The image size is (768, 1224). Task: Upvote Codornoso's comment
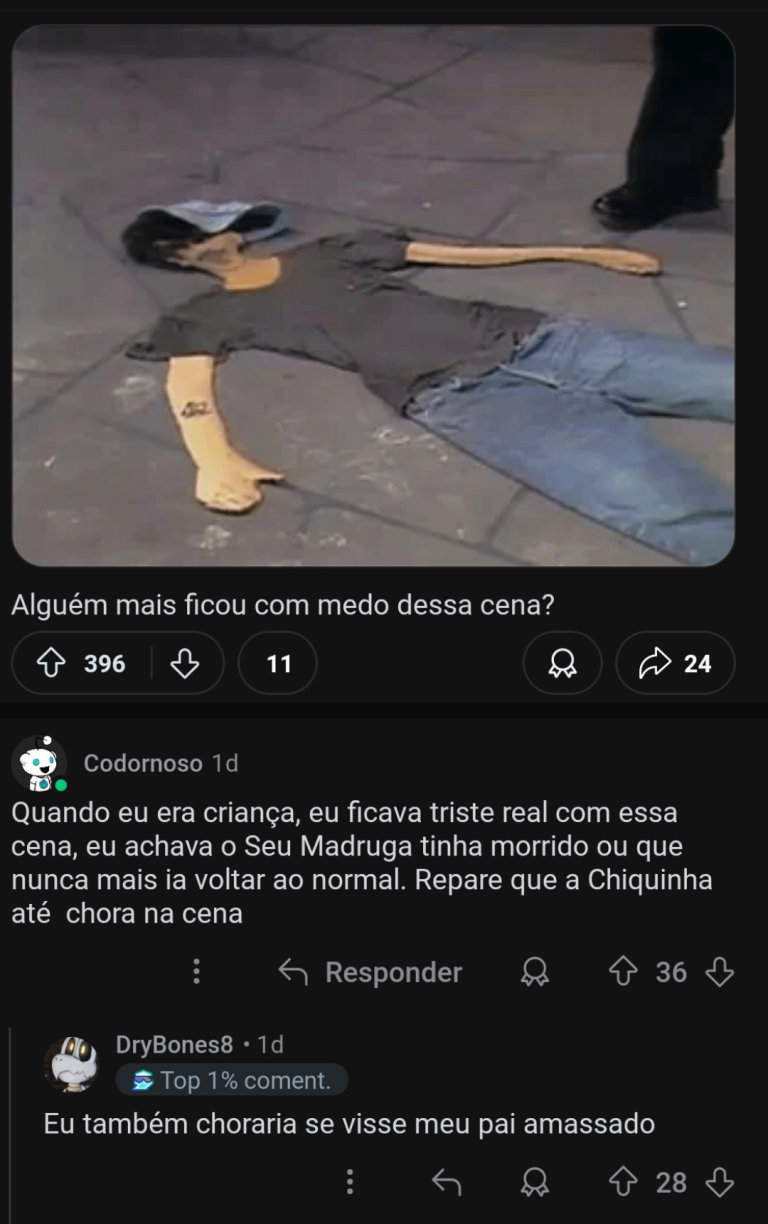[623, 972]
